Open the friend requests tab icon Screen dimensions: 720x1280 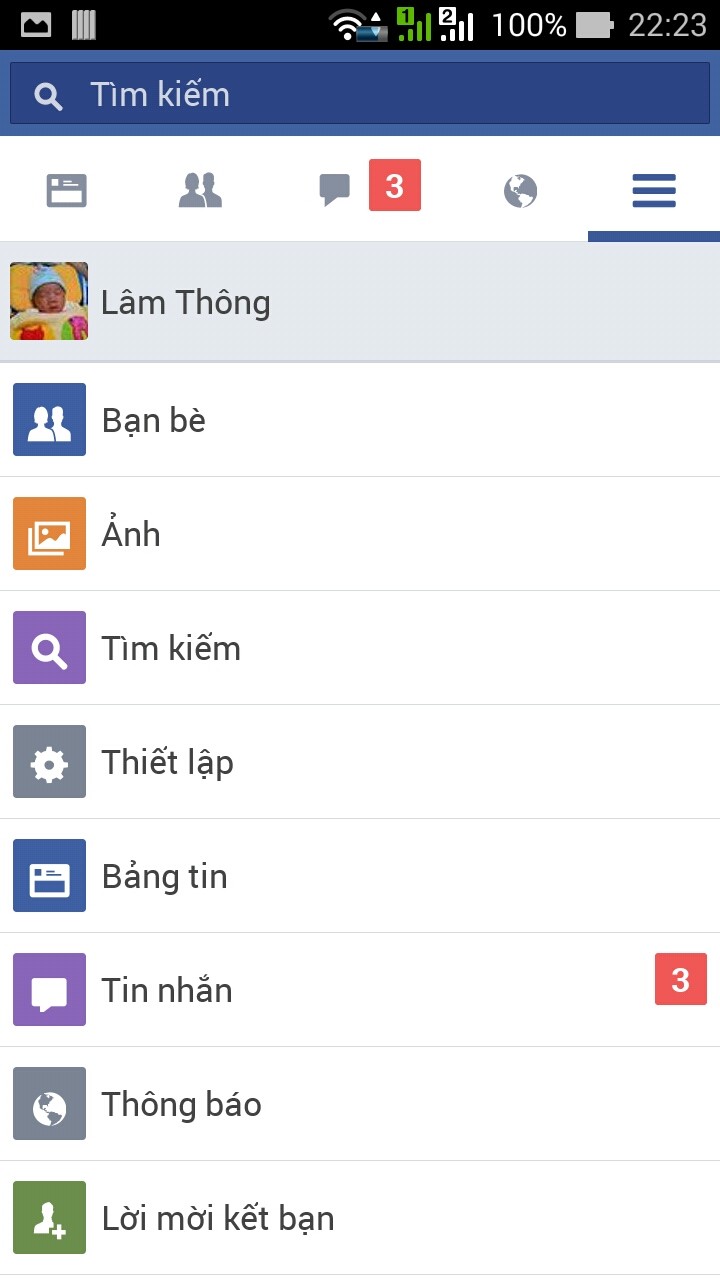click(200, 189)
